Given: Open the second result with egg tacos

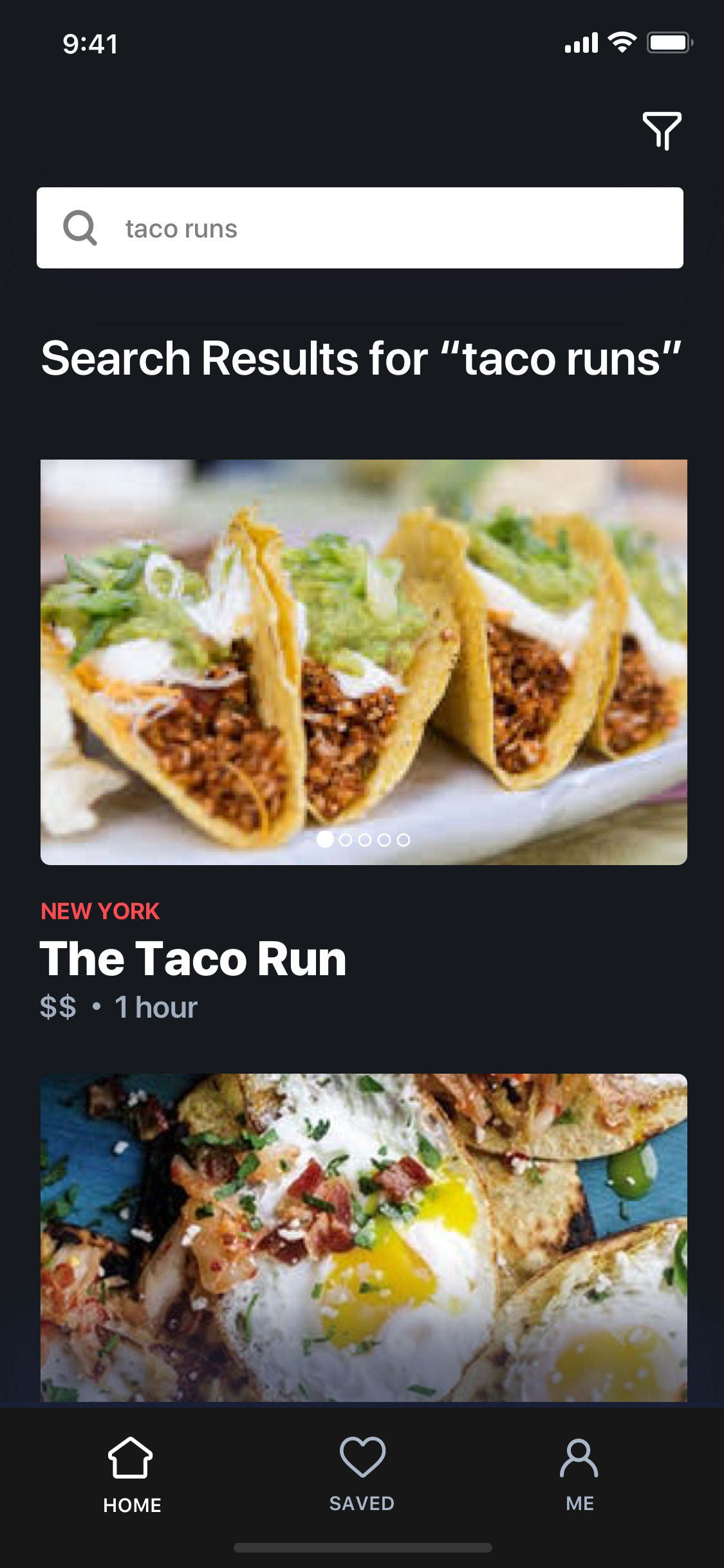Looking at the screenshot, I should click(x=364, y=1237).
